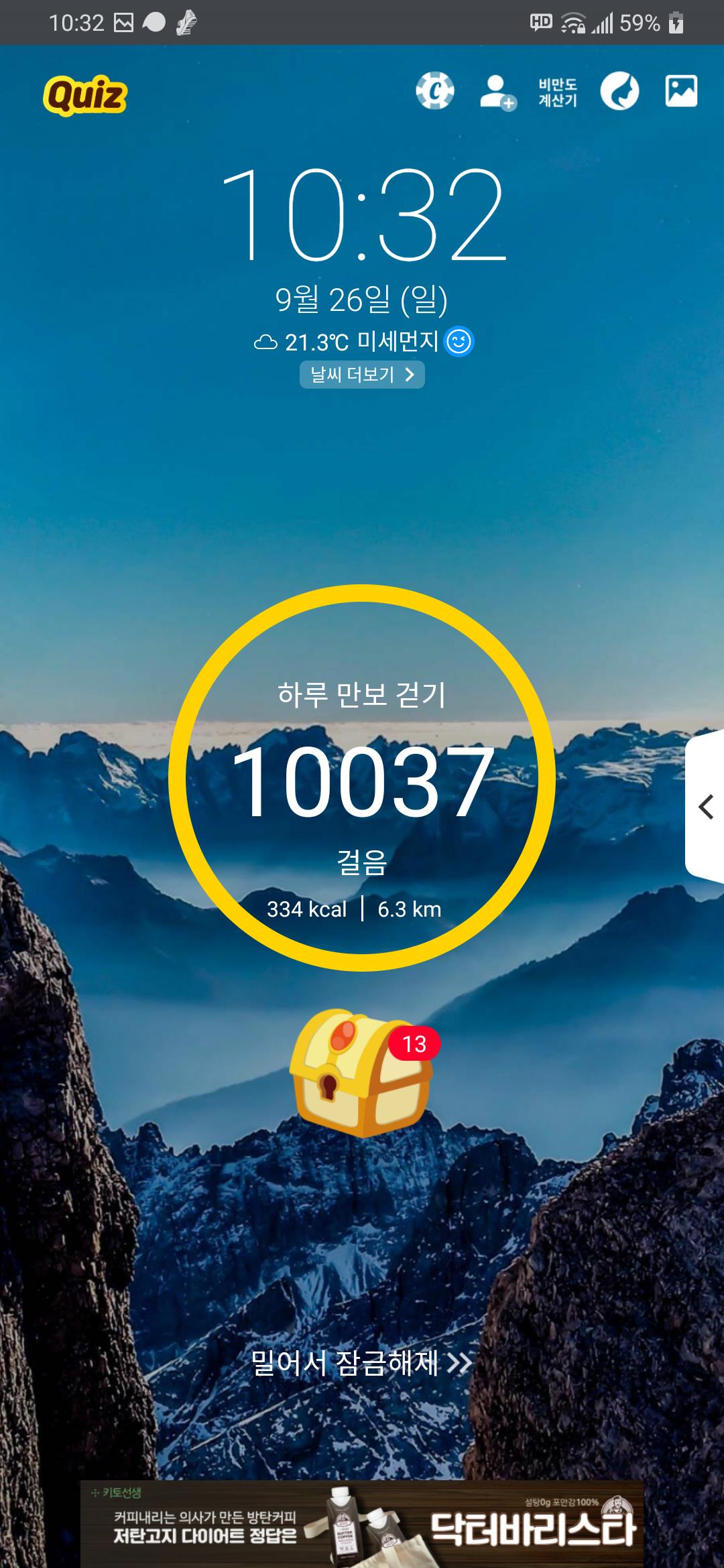Expand the side panel arrow handle
Screen dimensions: 724x1568
pos(705,807)
